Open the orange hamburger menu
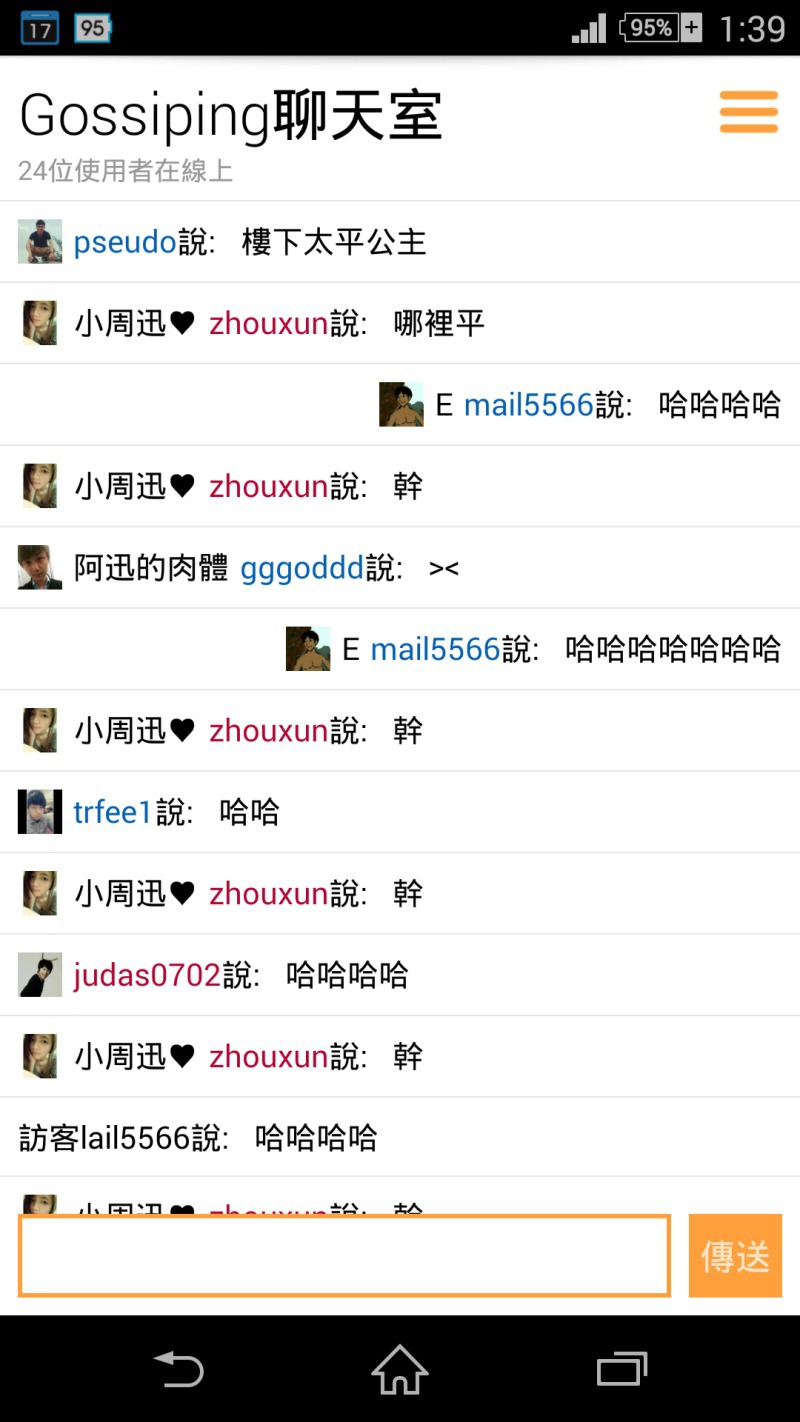800x1422 pixels. click(748, 112)
